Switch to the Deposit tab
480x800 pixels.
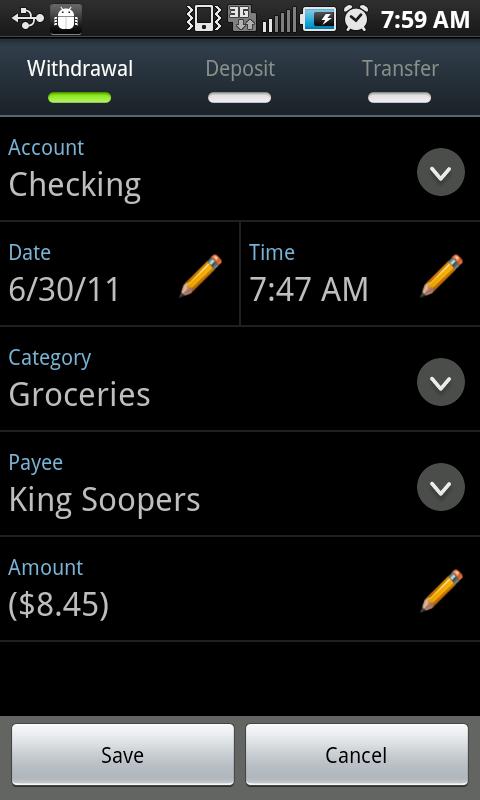click(240, 77)
